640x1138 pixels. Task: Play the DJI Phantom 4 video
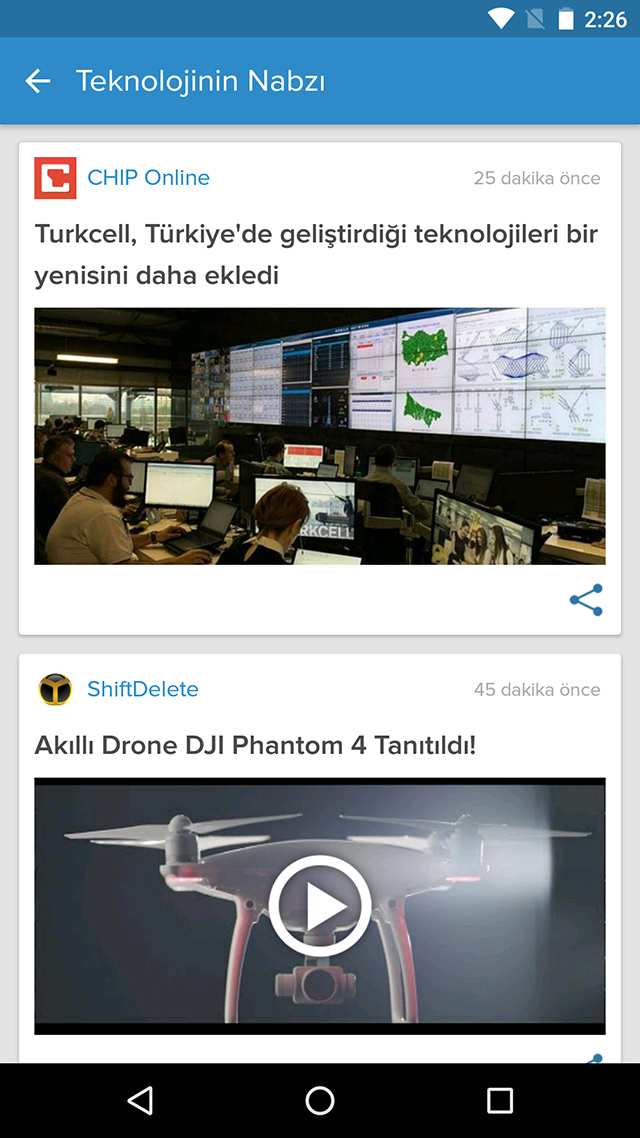320,906
